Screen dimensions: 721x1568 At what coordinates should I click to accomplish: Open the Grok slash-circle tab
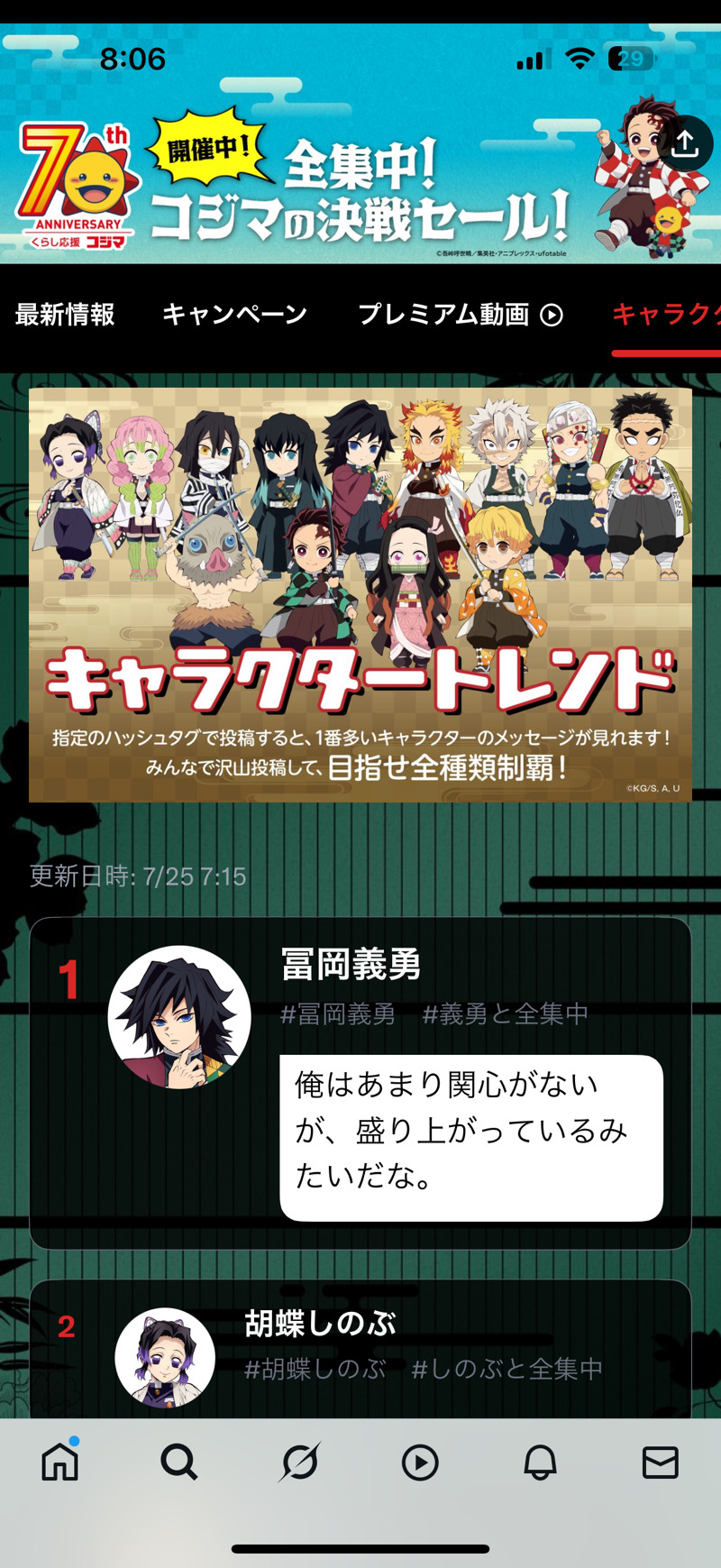point(299,1462)
